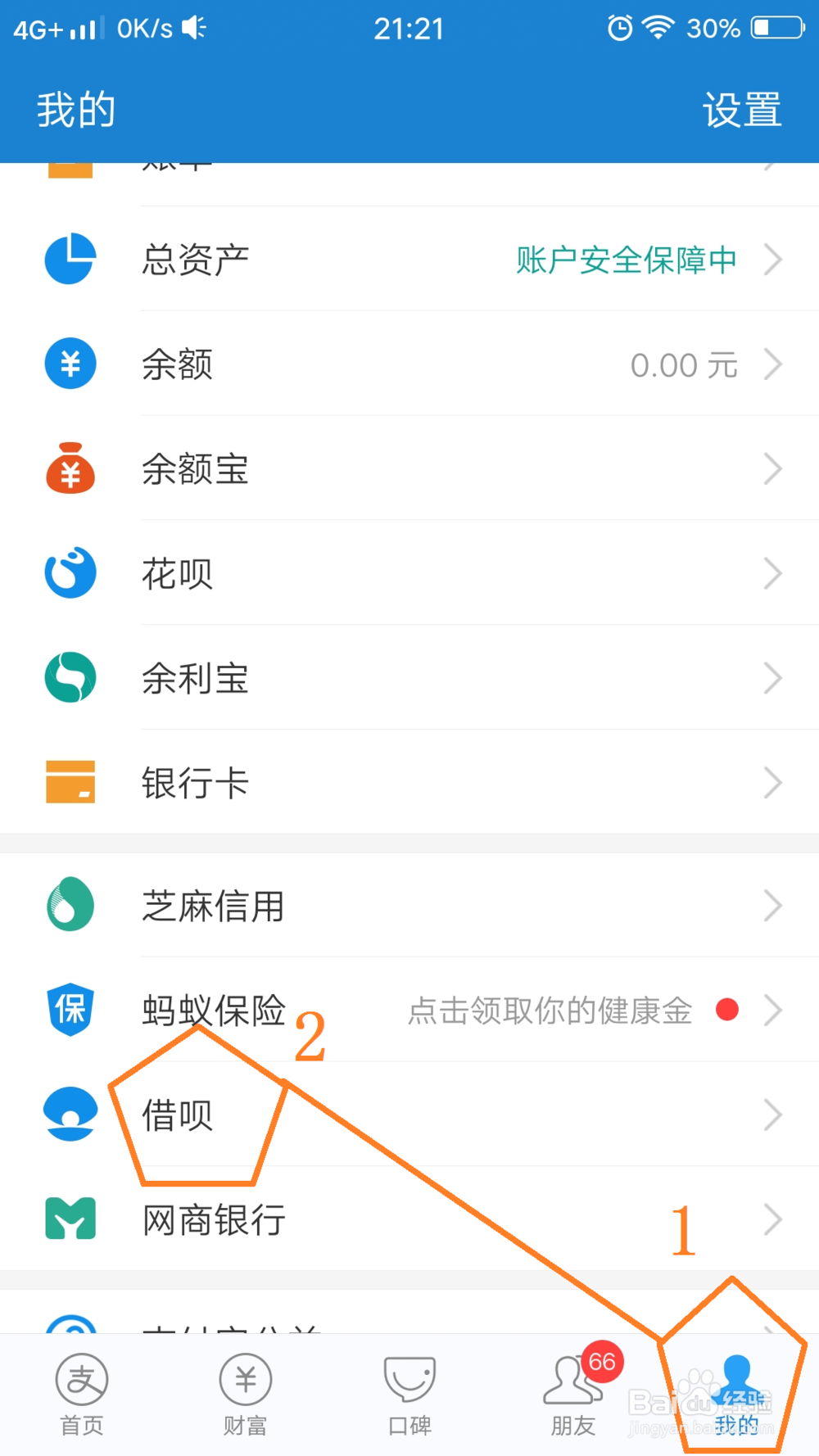This screenshot has width=819, height=1456.
Task: Click the red dot on 蚂蚁保险 row
Action: tap(728, 1011)
